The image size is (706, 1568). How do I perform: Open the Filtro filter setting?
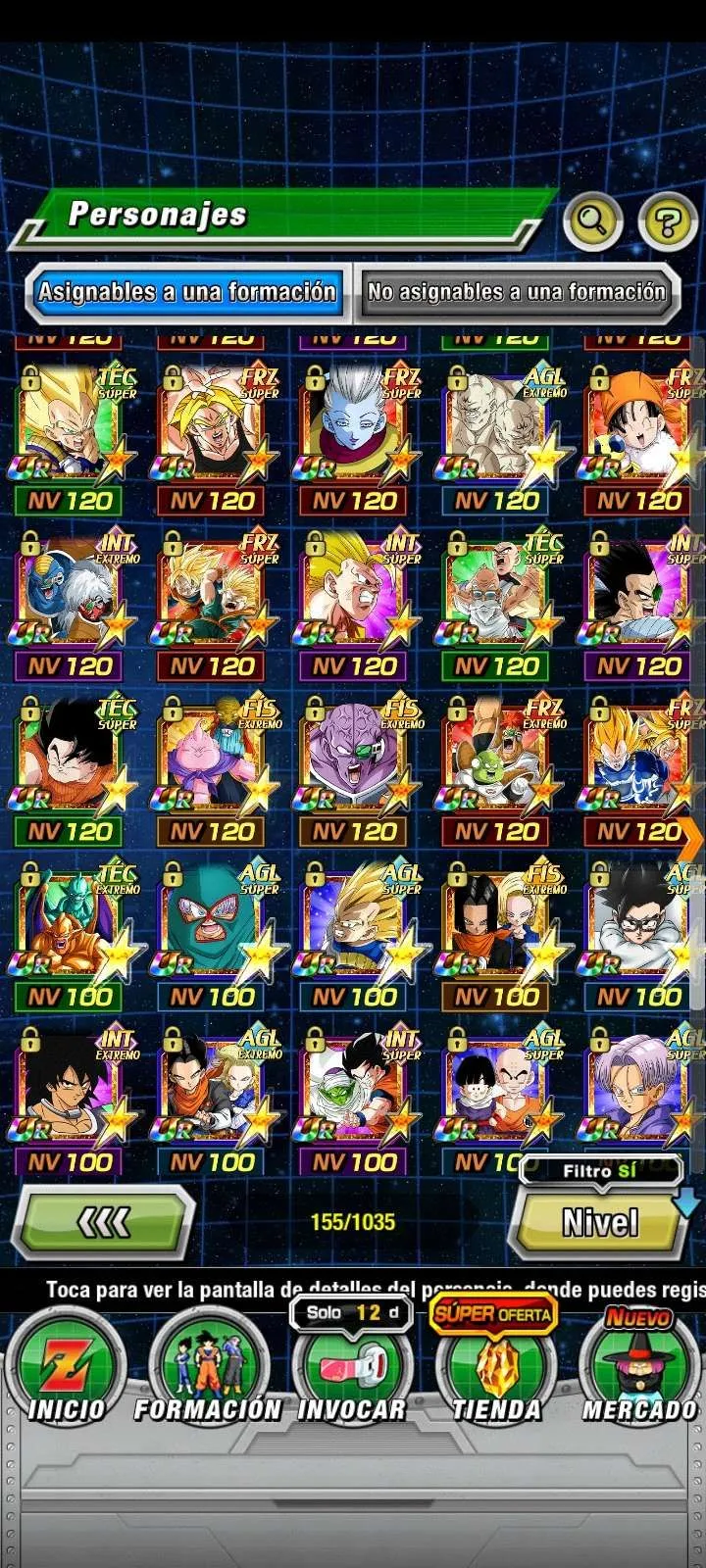pyautogui.click(x=600, y=1170)
